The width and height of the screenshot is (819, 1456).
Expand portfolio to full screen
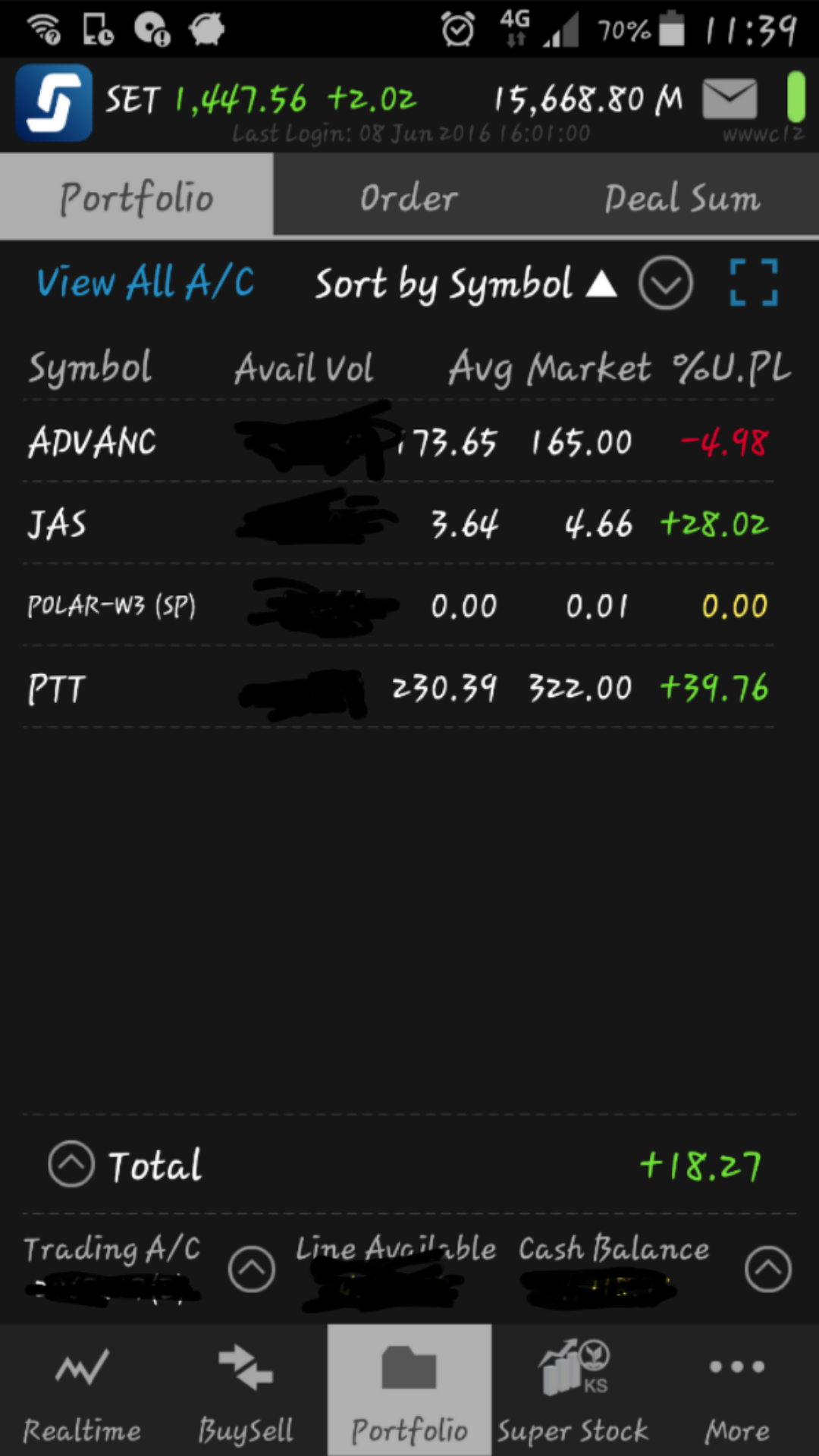pyautogui.click(x=754, y=283)
